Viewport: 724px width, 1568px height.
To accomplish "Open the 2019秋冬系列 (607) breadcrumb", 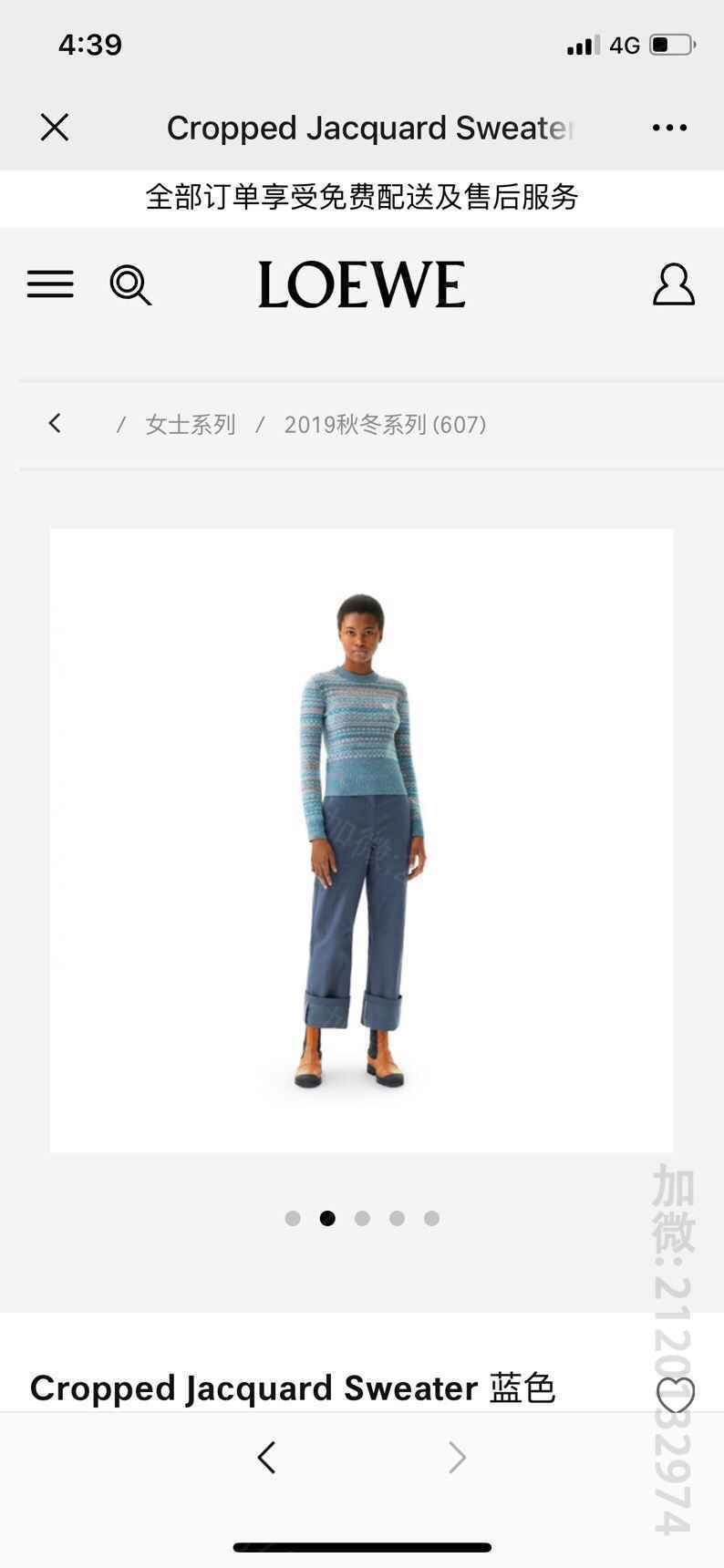I will tap(385, 425).
